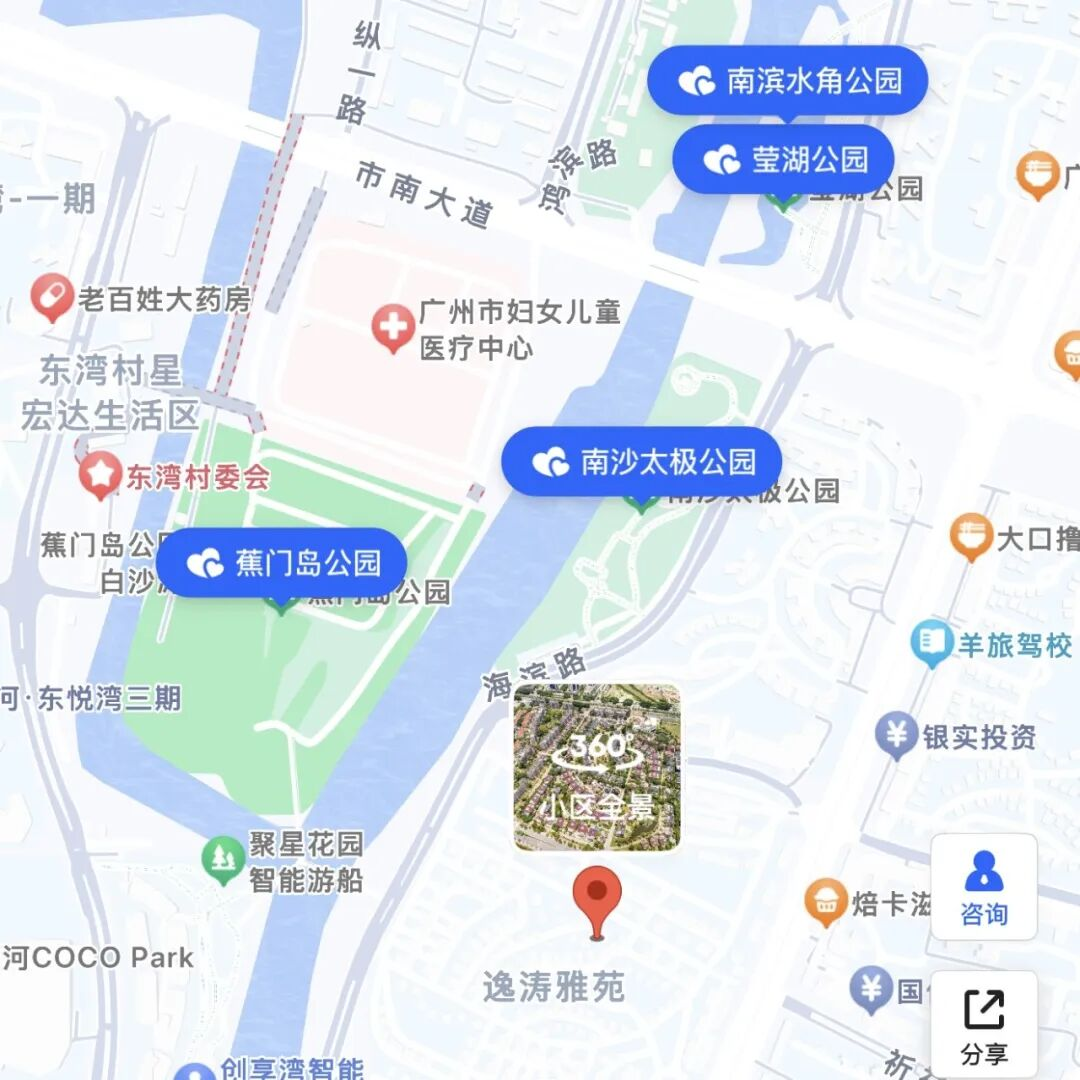Tap the red pin at 逸涛雅苑
Image resolution: width=1080 pixels, height=1080 pixels.
[x=597, y=896]
